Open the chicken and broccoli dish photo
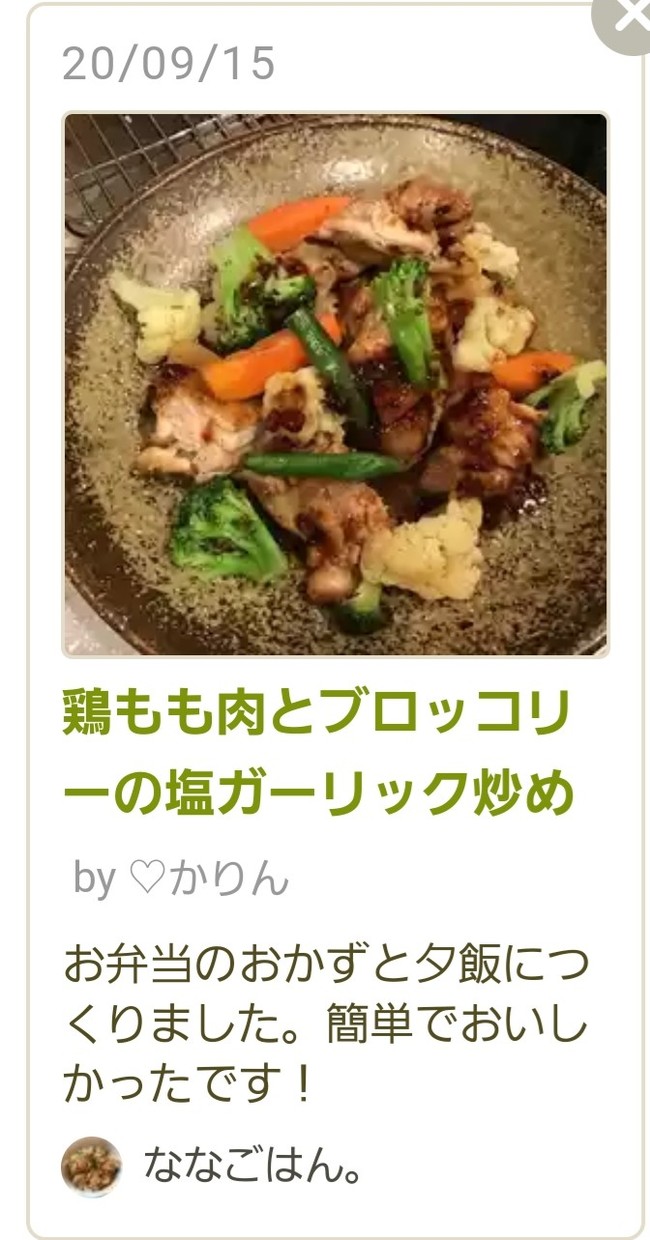Image resolution: width=650 pixels, height=1240 pixels. (335, 384)
